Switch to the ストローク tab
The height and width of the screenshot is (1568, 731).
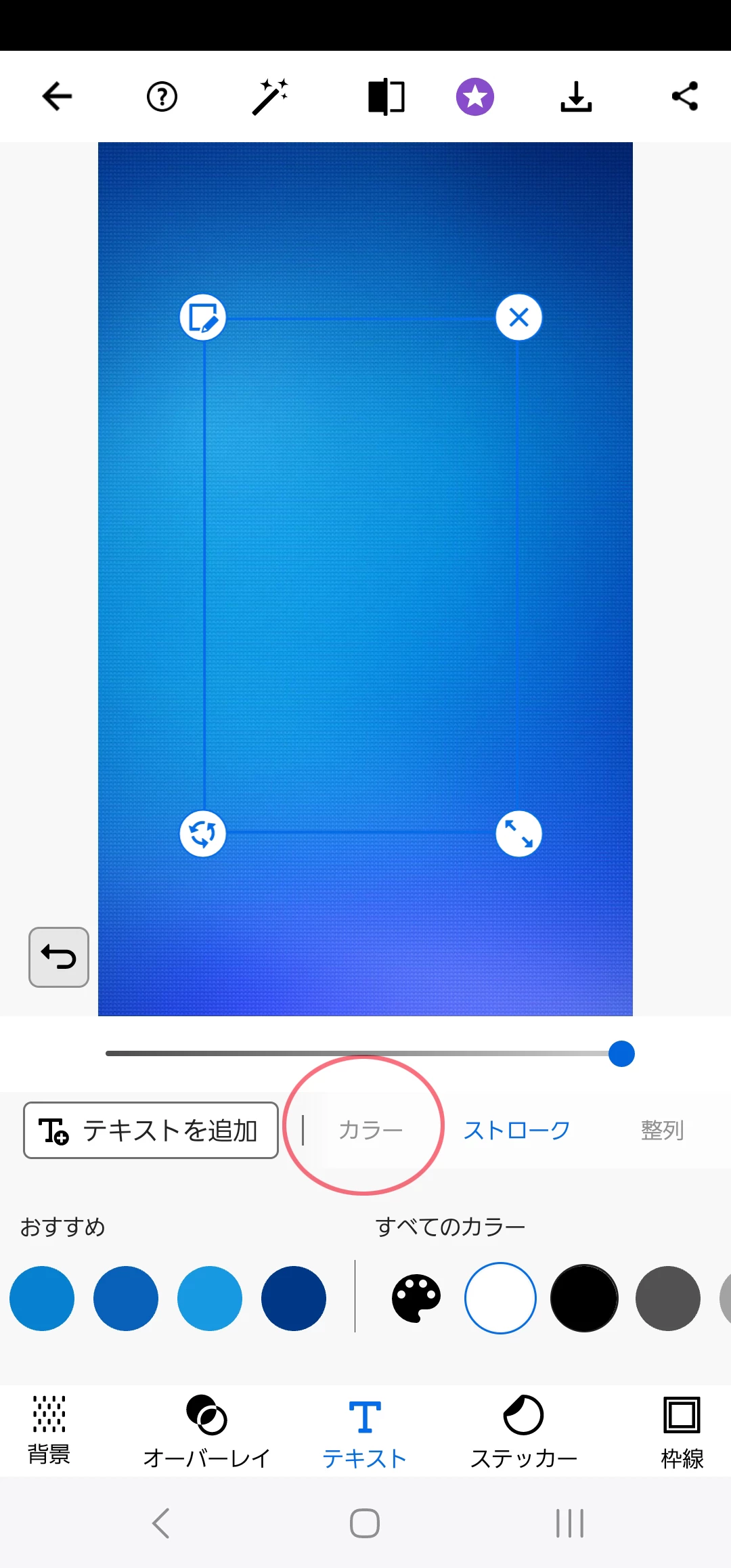pos(516,1130)
